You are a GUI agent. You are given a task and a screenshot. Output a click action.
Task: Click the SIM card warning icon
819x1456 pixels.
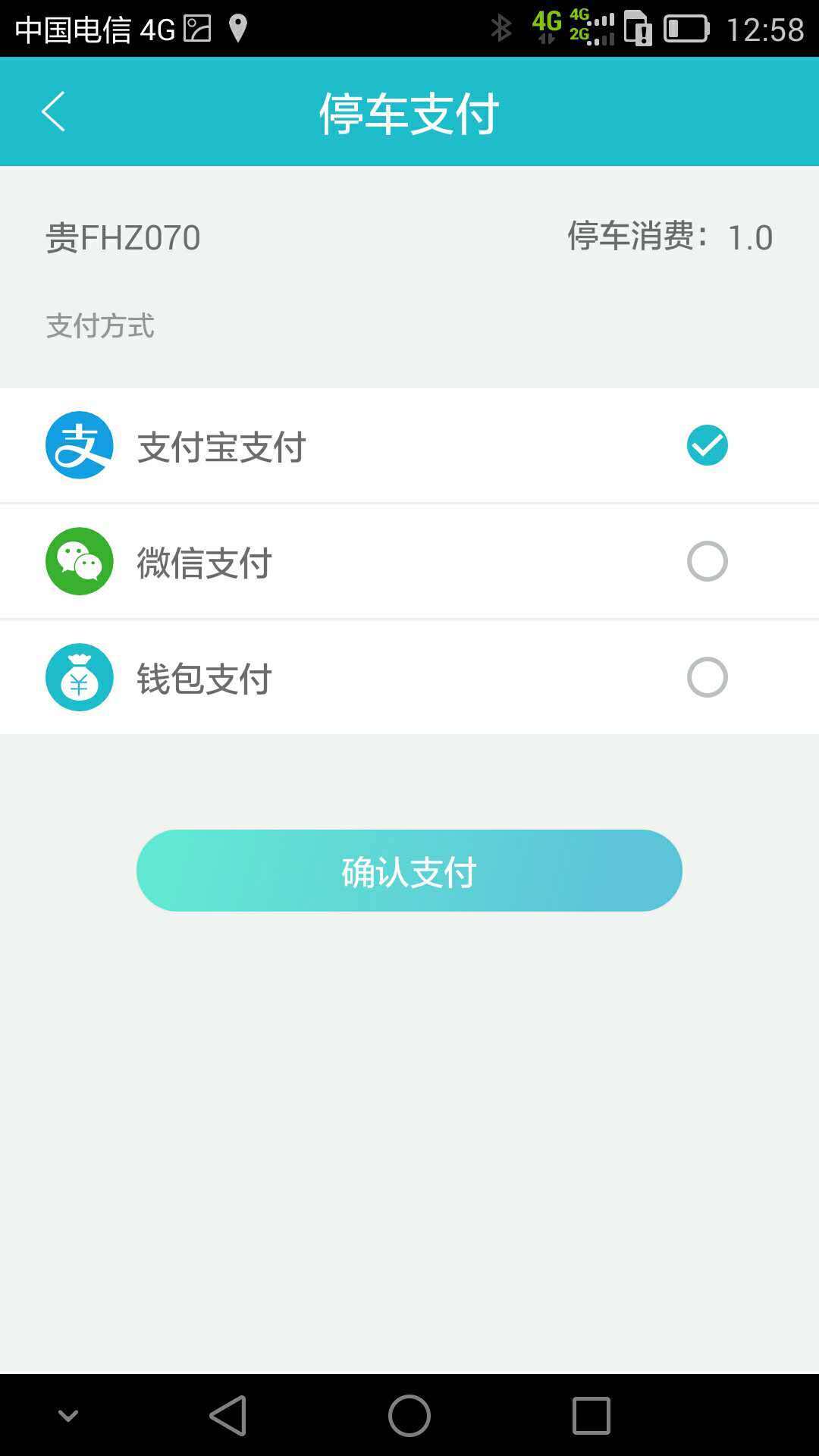point(637,29)
